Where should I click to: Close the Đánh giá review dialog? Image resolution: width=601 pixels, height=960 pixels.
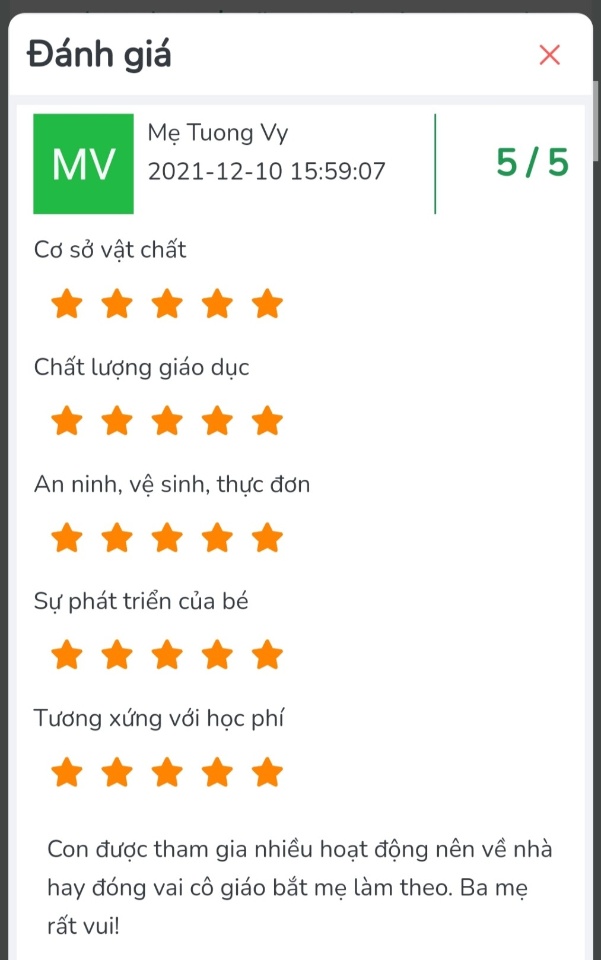(549, 55)
